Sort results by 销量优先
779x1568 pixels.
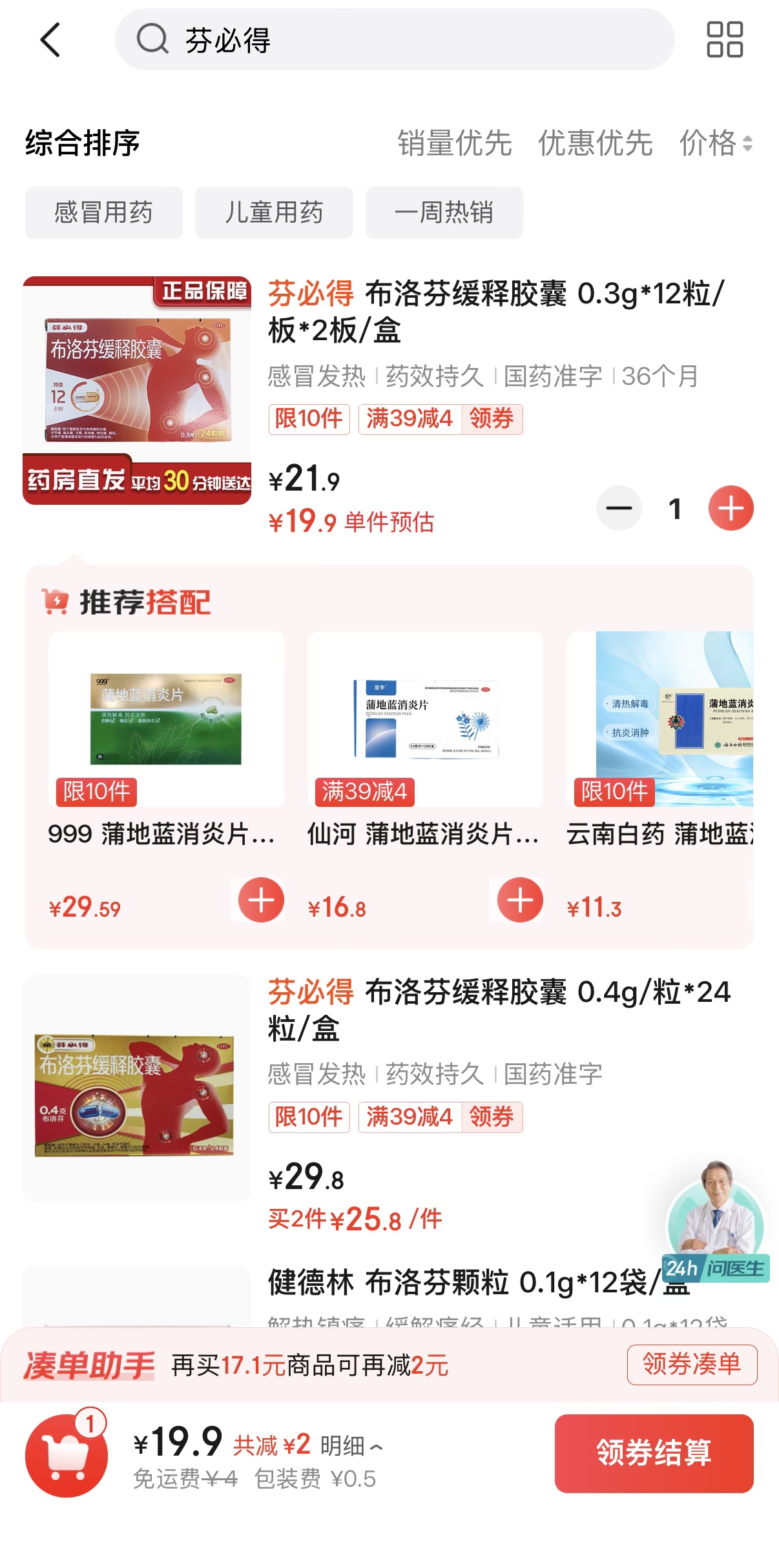pyautogui.click(x=454, y=143)
